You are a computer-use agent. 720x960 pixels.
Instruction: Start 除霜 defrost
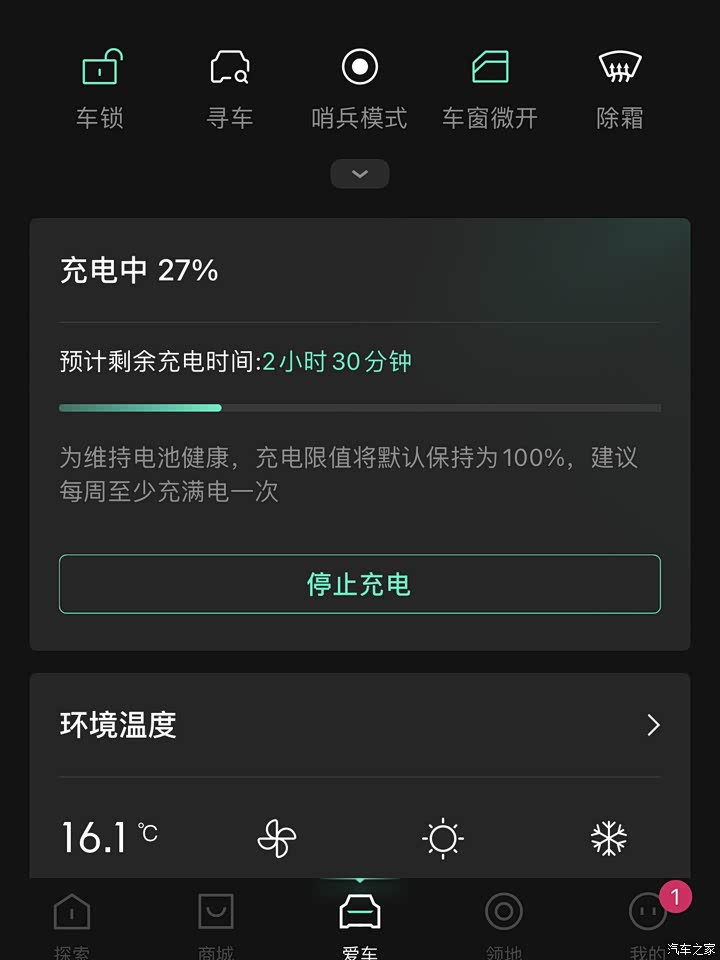point(620,88)
